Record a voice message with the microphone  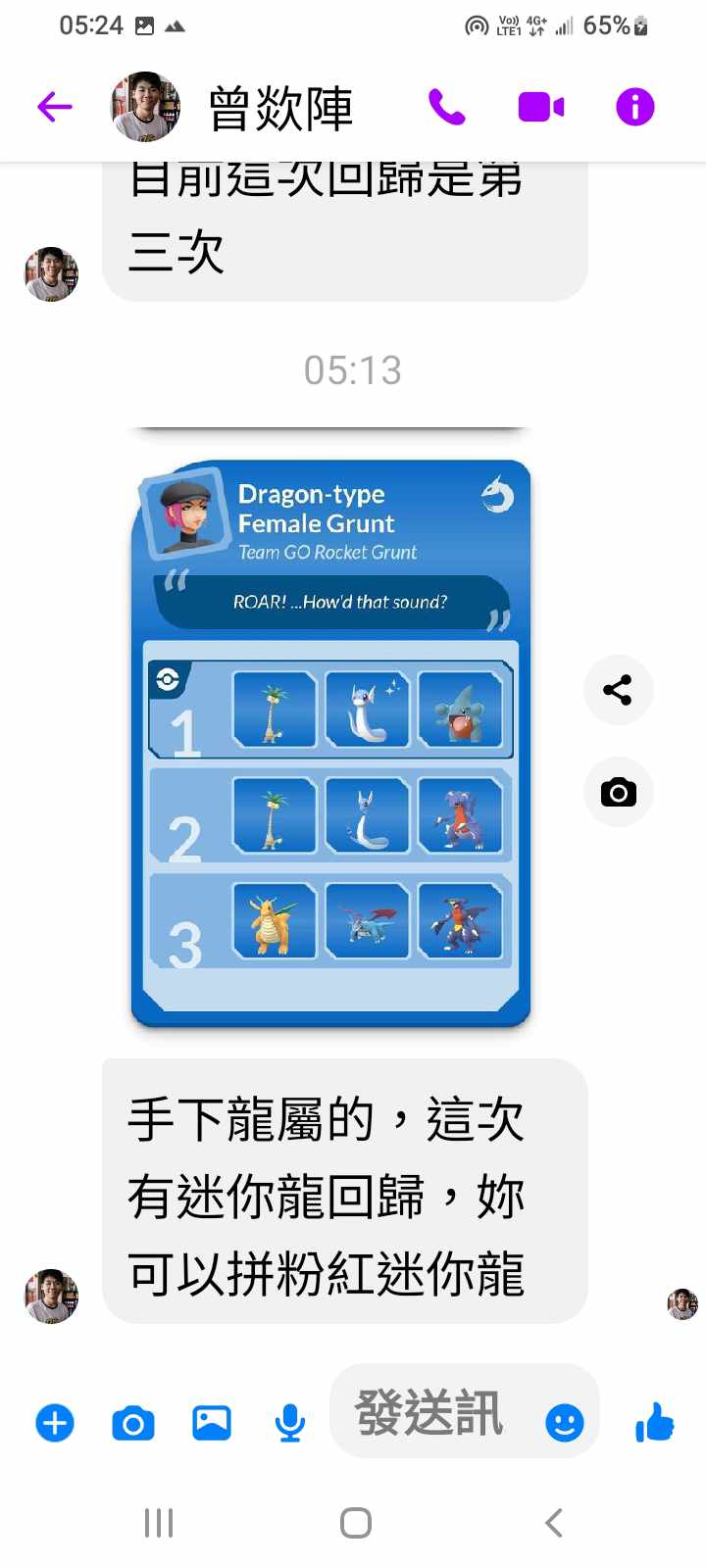tap(289, 1422)
